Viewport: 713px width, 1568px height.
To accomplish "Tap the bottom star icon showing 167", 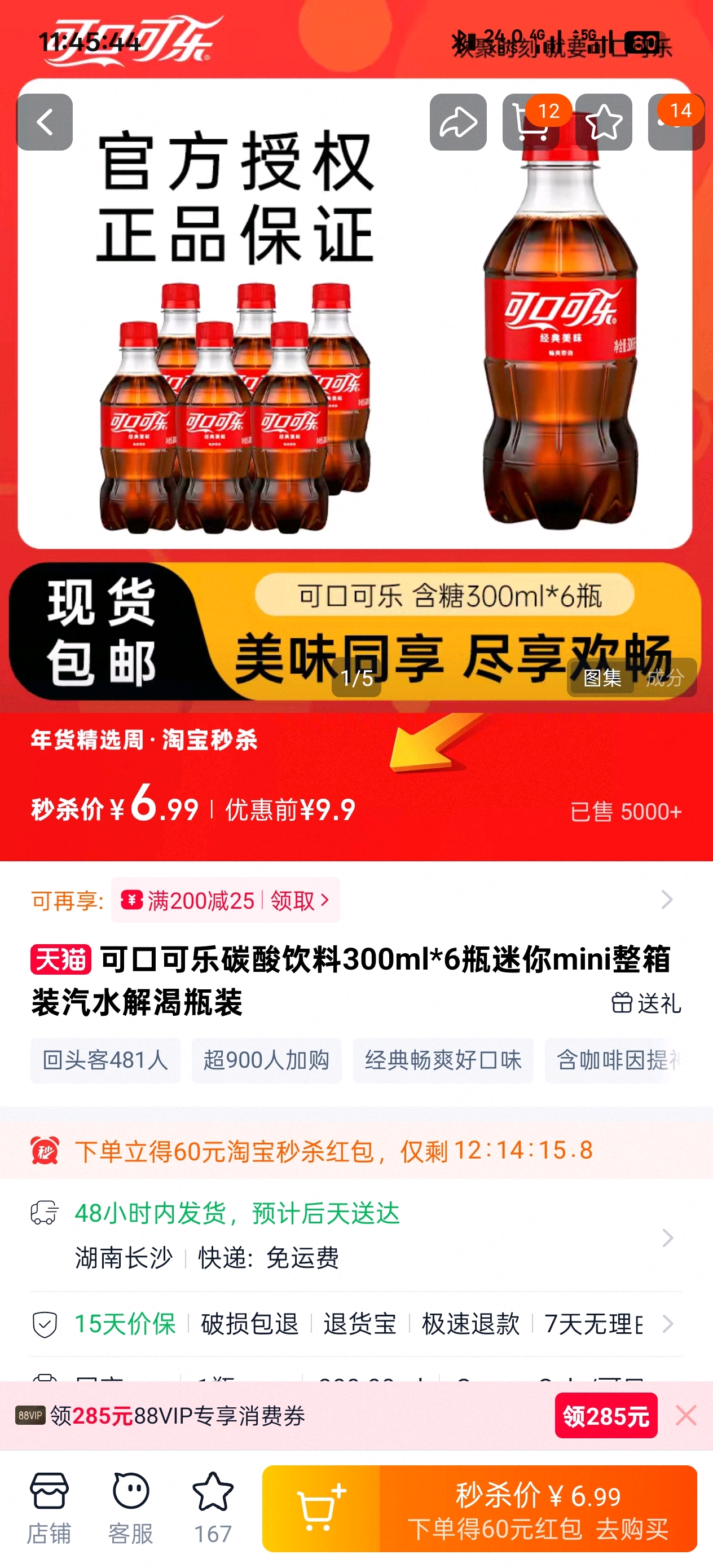I will click(x=213, y=1507).
